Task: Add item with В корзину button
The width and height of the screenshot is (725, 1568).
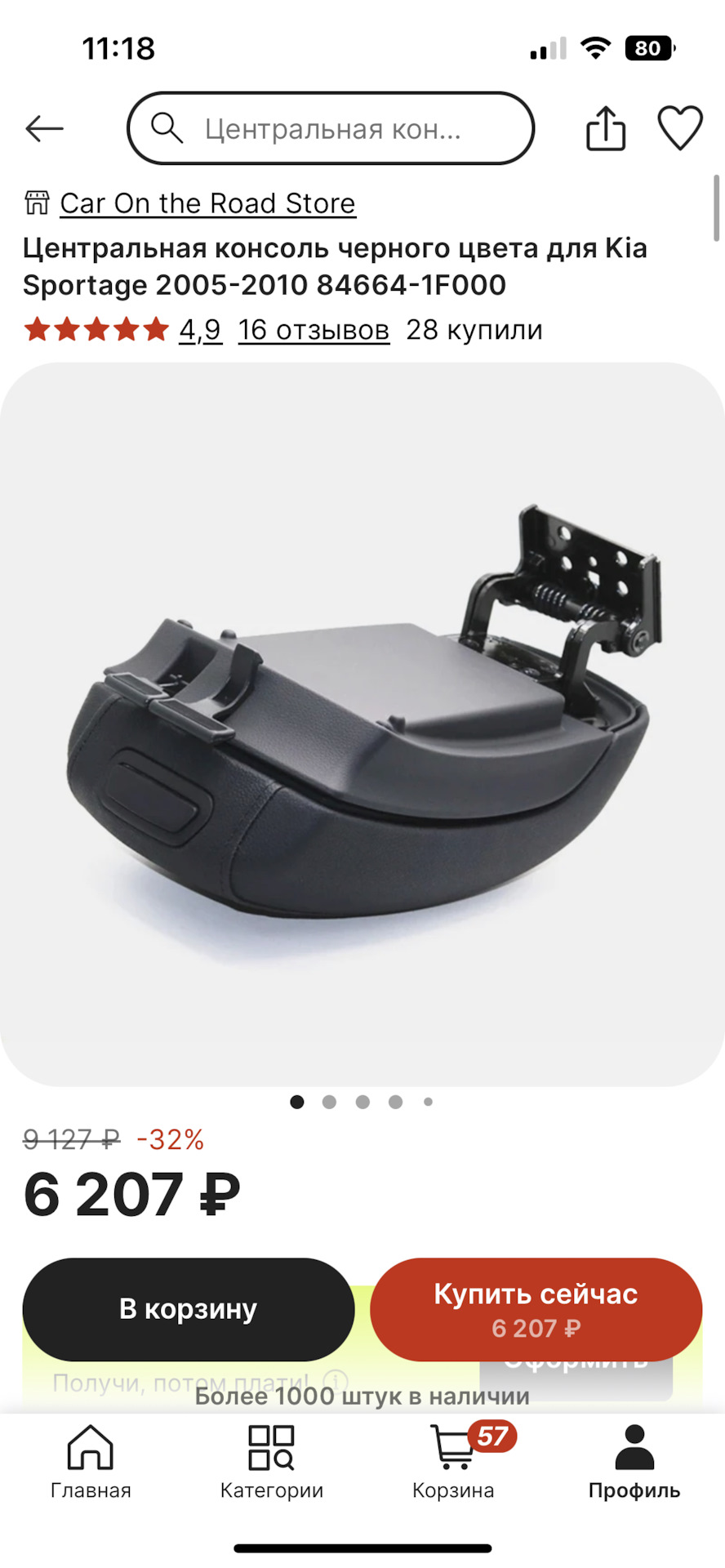Action: pos(189,1308)
